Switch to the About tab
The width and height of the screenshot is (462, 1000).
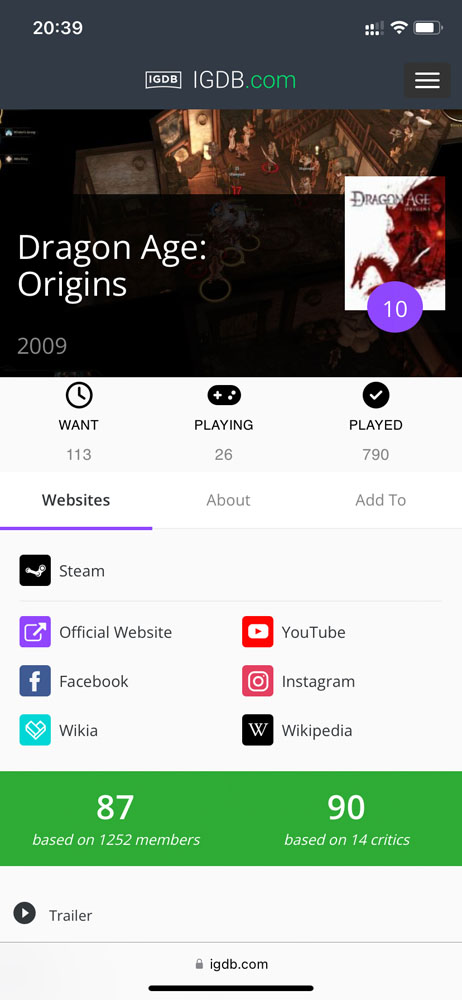[228, 501]
